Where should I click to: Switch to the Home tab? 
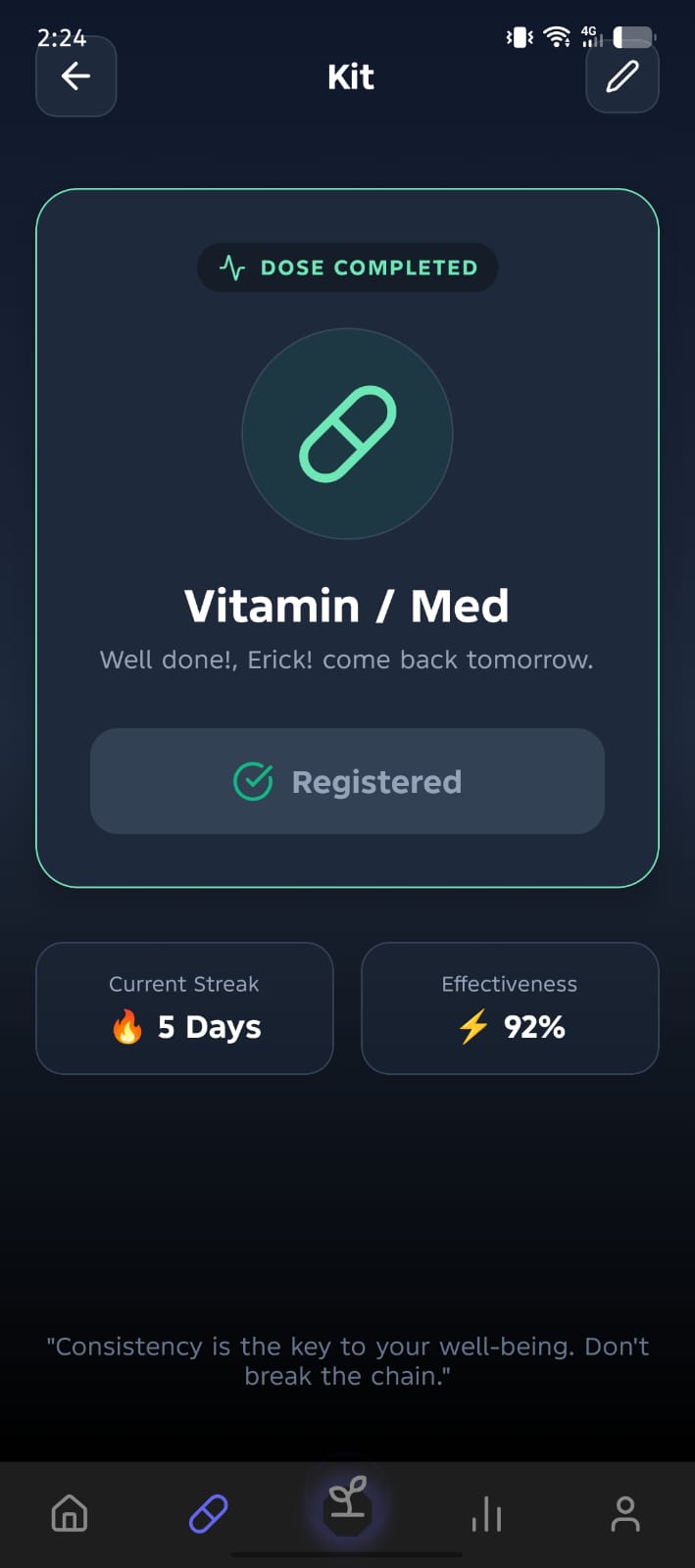pos(70,1513)
